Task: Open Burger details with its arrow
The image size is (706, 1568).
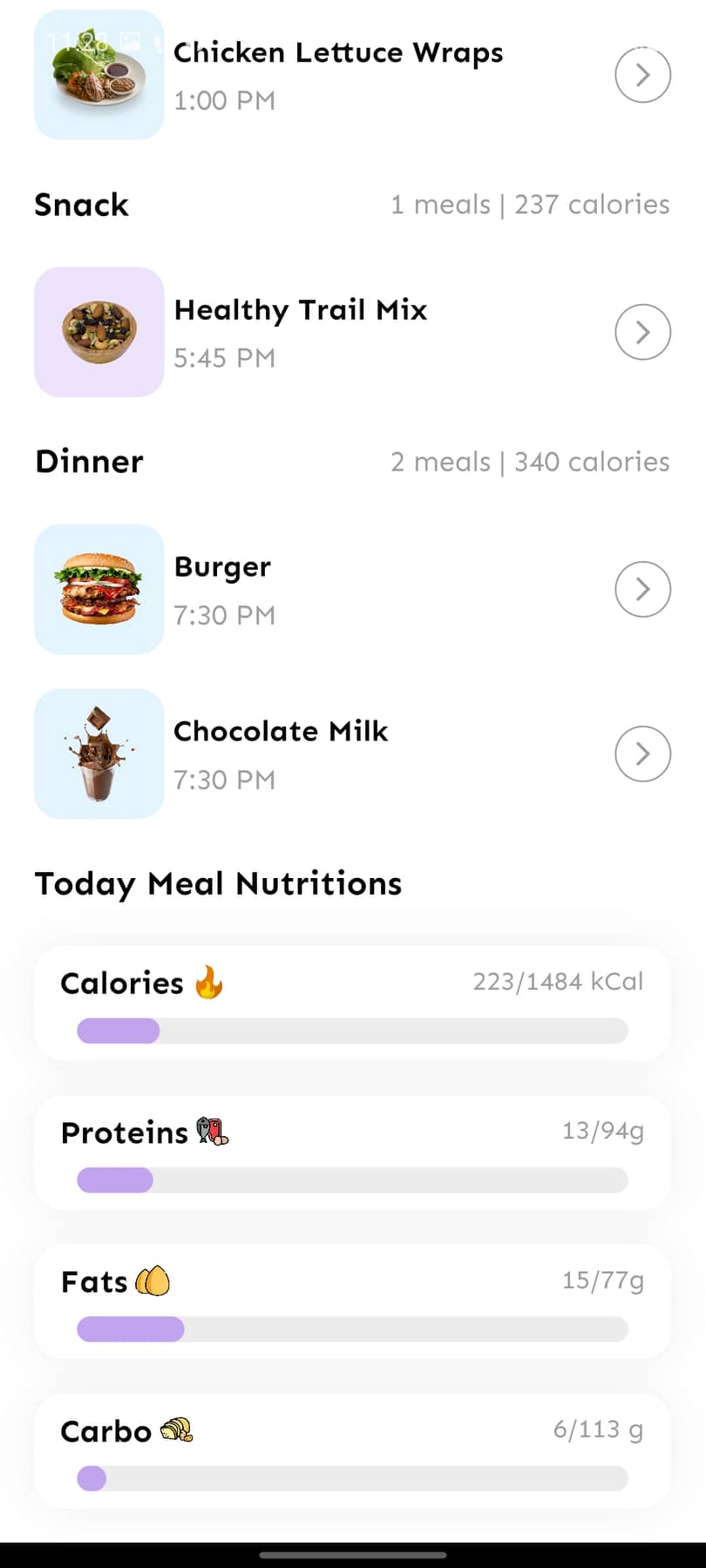Action: 642,589
